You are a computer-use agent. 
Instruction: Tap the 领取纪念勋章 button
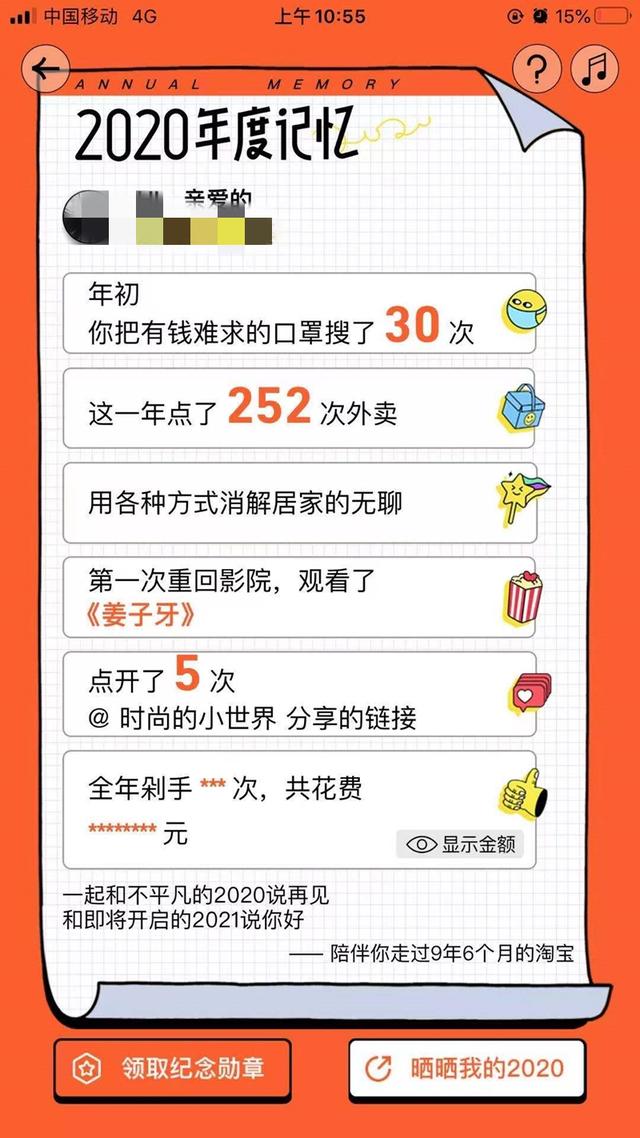pyautogui.click(x=172, y=1068)
